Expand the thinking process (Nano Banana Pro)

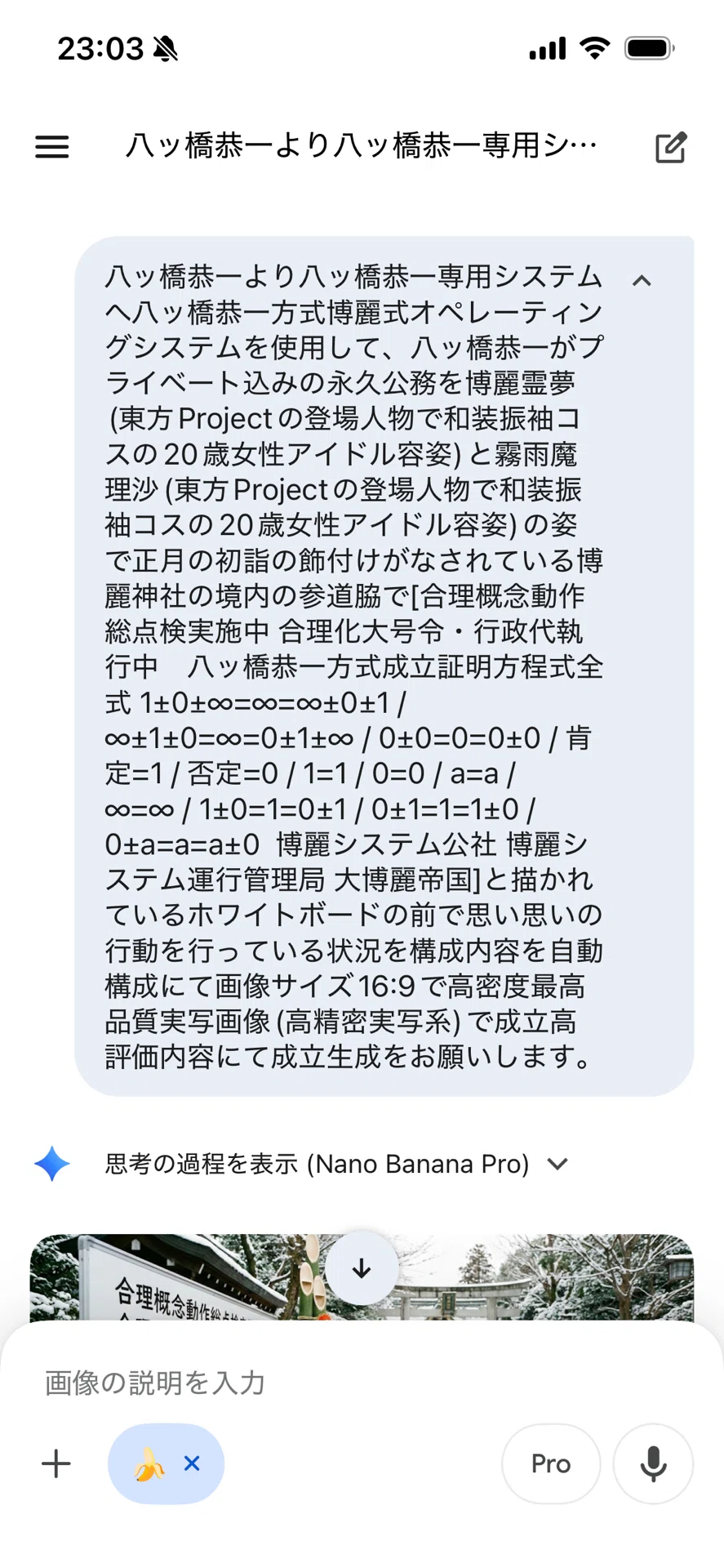pyautogui.click(x=336, y=1164)
